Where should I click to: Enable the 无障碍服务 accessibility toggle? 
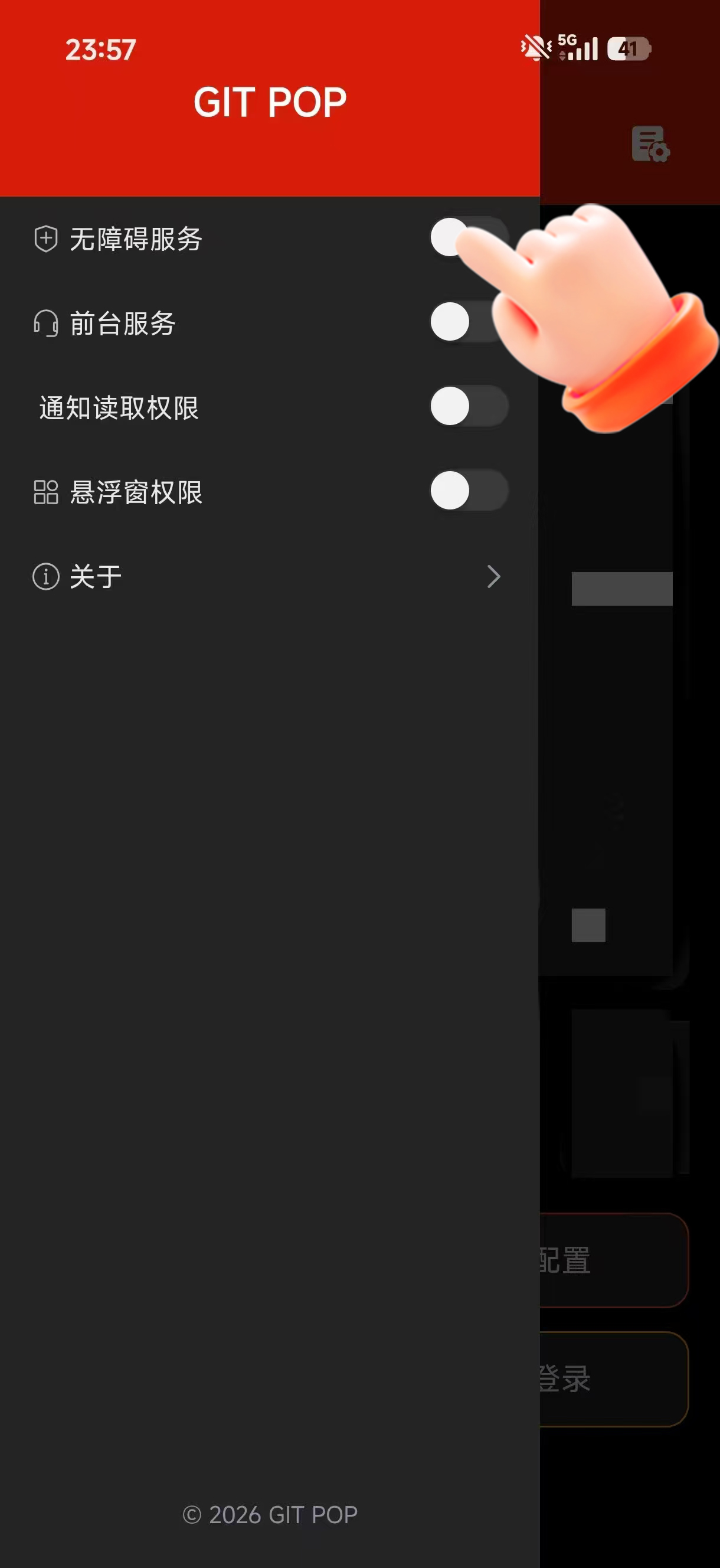point(469,237)
